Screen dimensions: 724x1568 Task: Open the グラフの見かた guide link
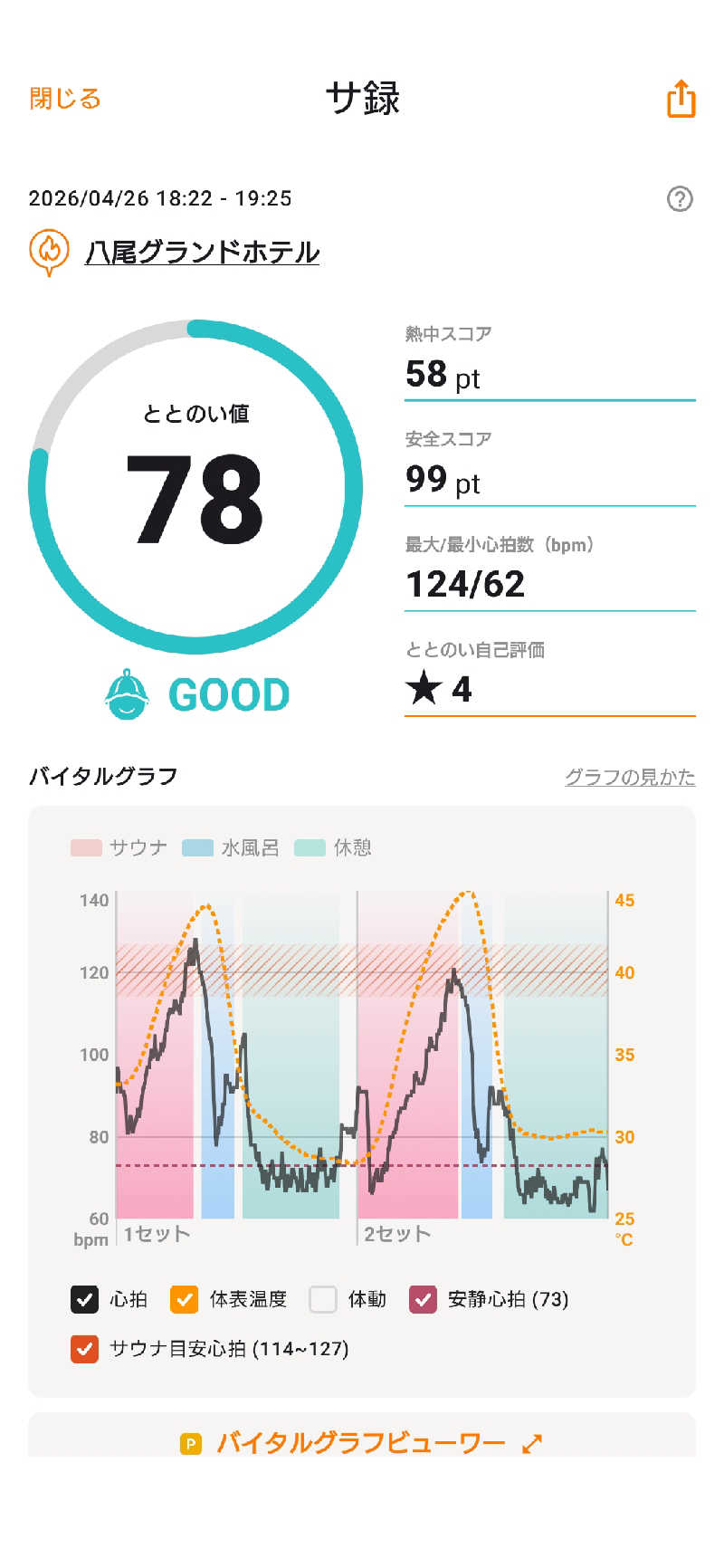click(x=630, y=777)
